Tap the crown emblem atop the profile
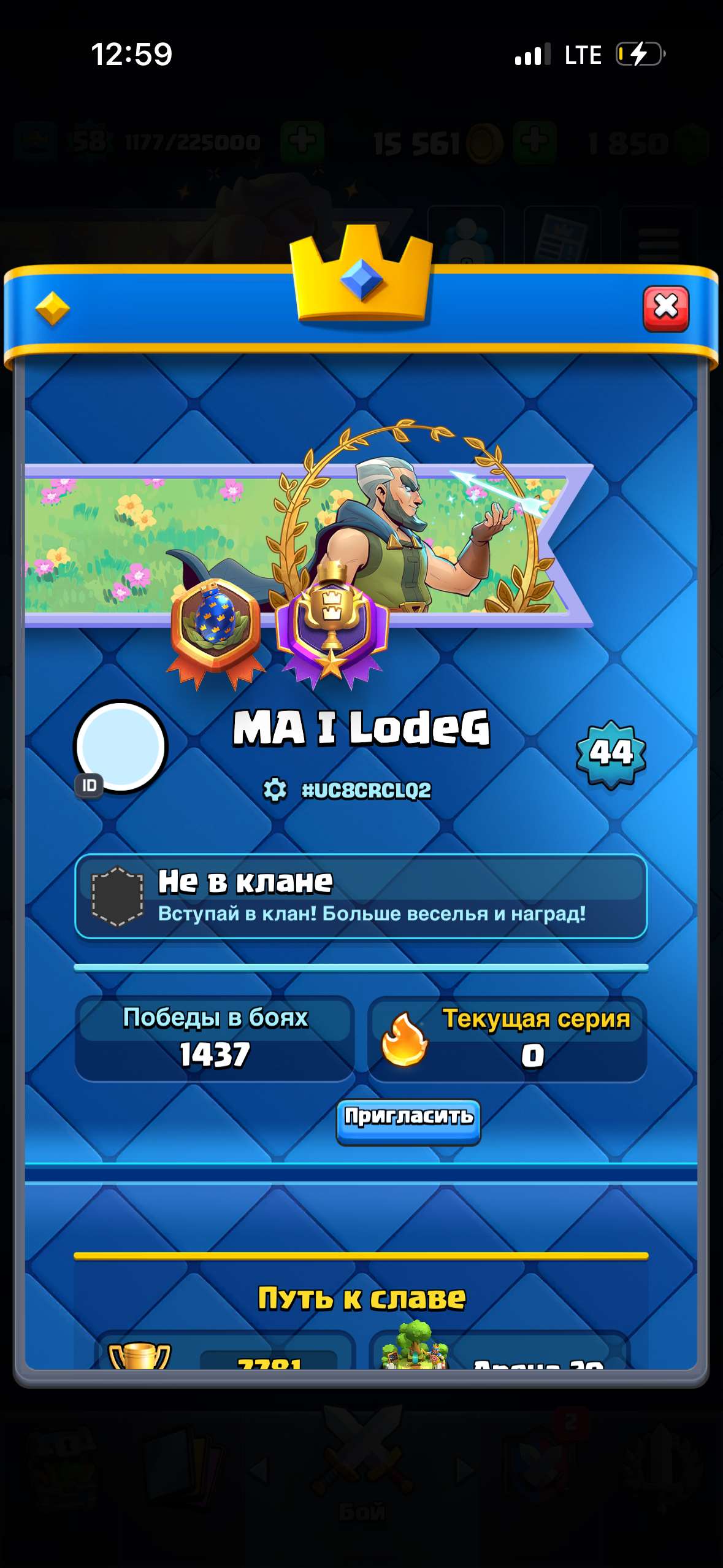The width and height of the screenshot is (723, 1568). 361,276
